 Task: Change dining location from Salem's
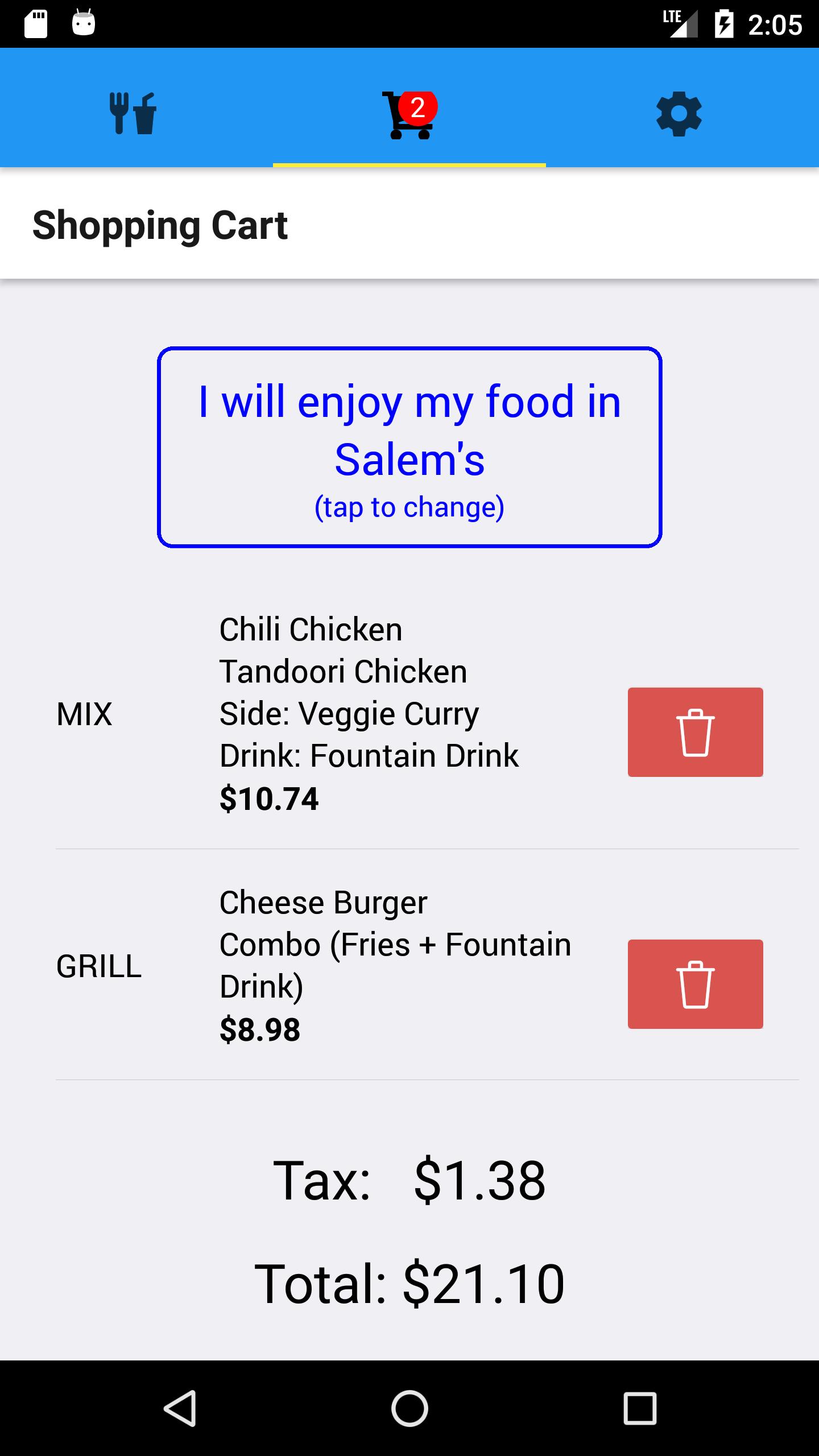pos(409,447)
